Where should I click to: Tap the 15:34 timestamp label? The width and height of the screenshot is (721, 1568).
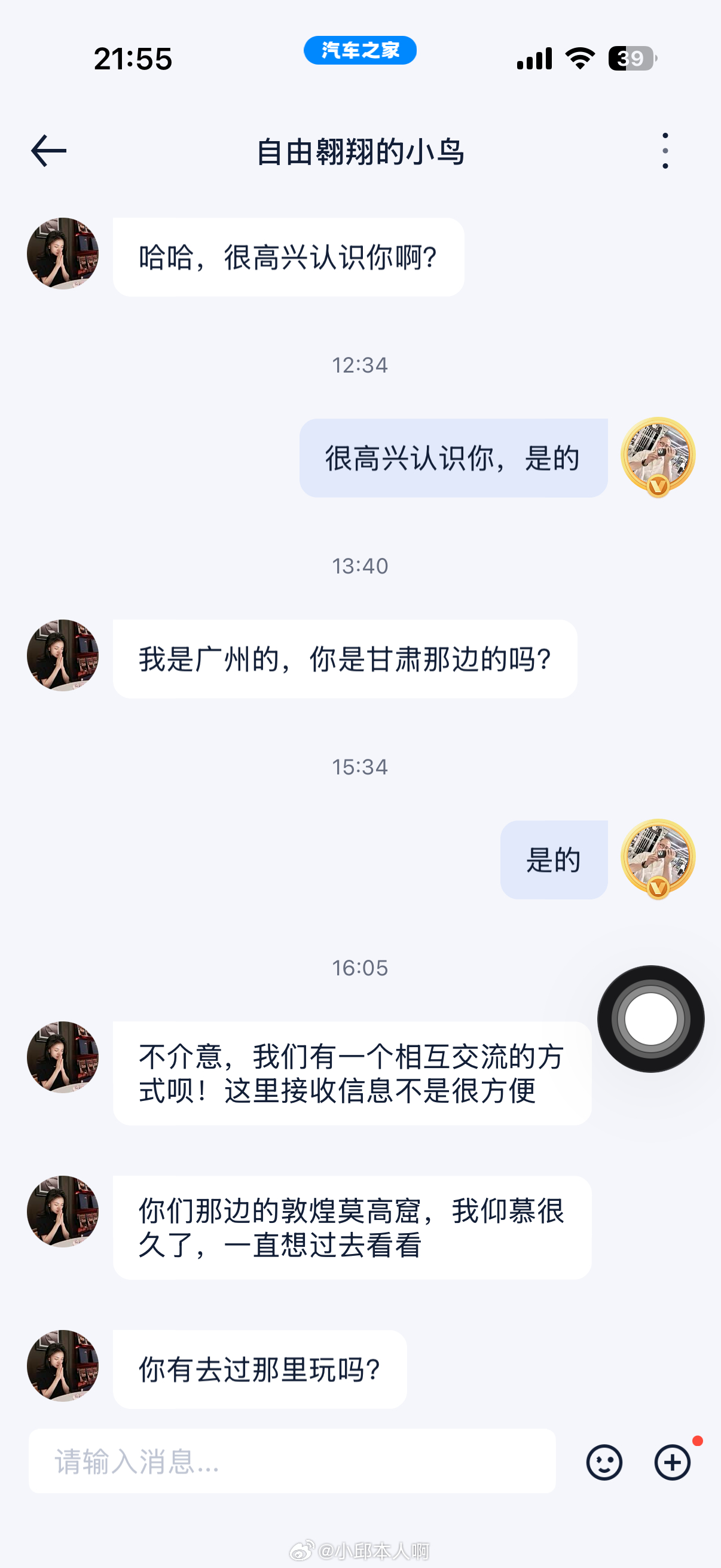tap(360, 767)
